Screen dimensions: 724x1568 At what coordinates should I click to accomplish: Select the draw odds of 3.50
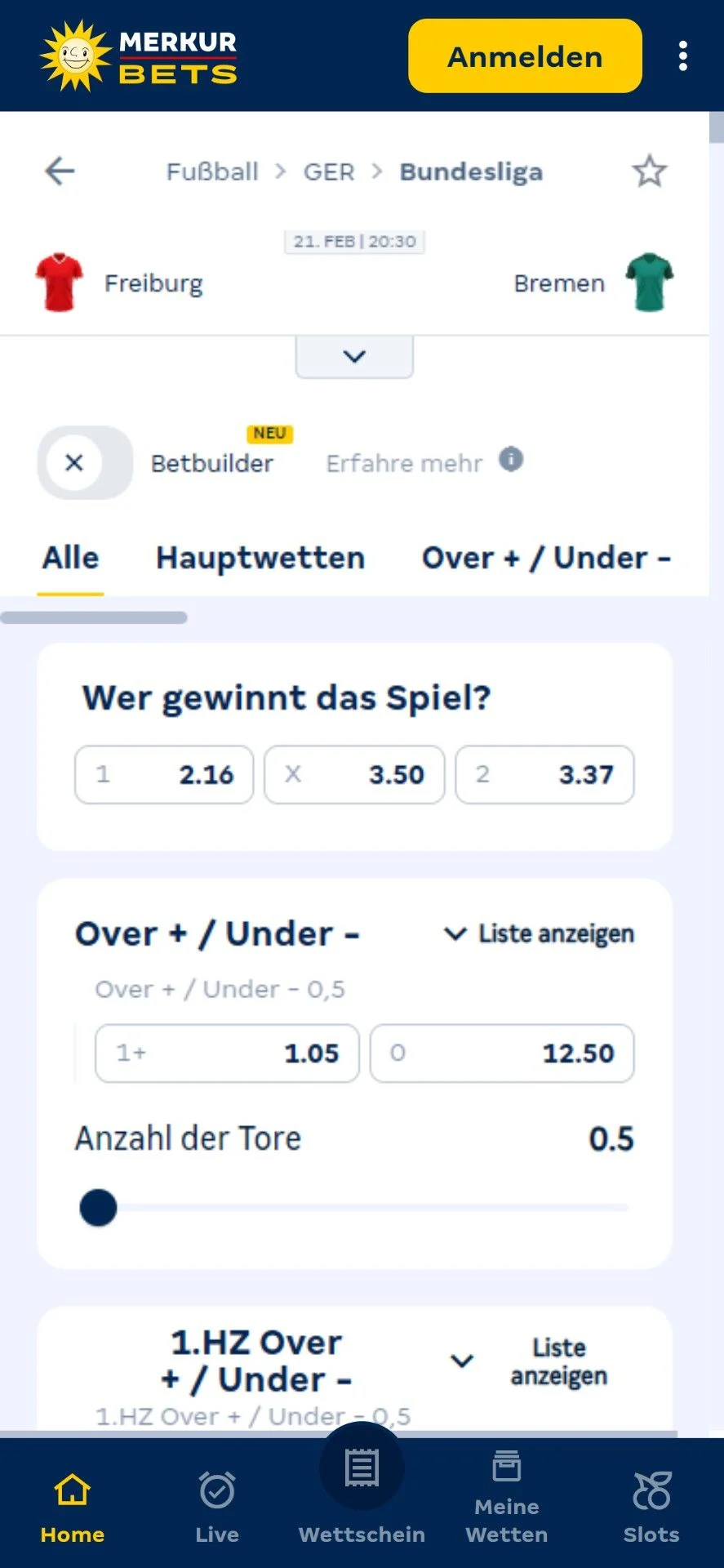pyautogui.click(x=353, y=774)
